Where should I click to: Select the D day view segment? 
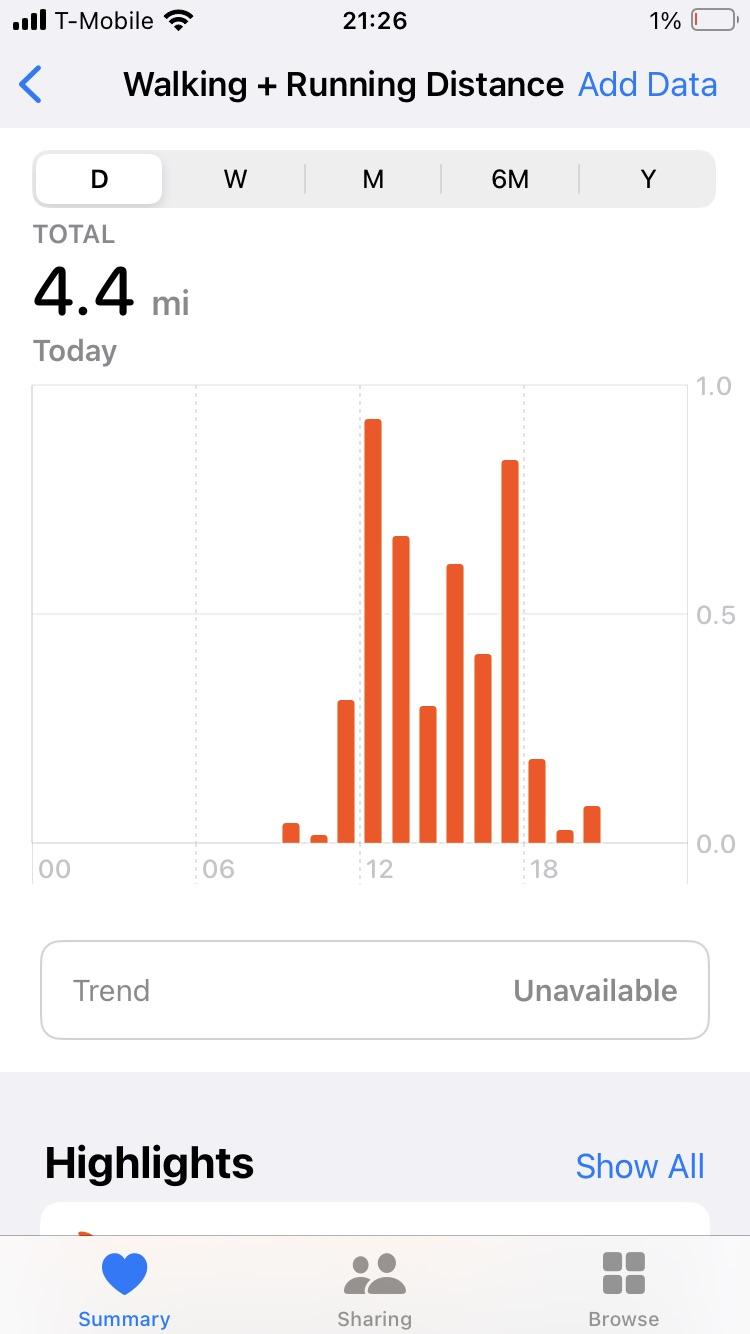click(99, 179)
